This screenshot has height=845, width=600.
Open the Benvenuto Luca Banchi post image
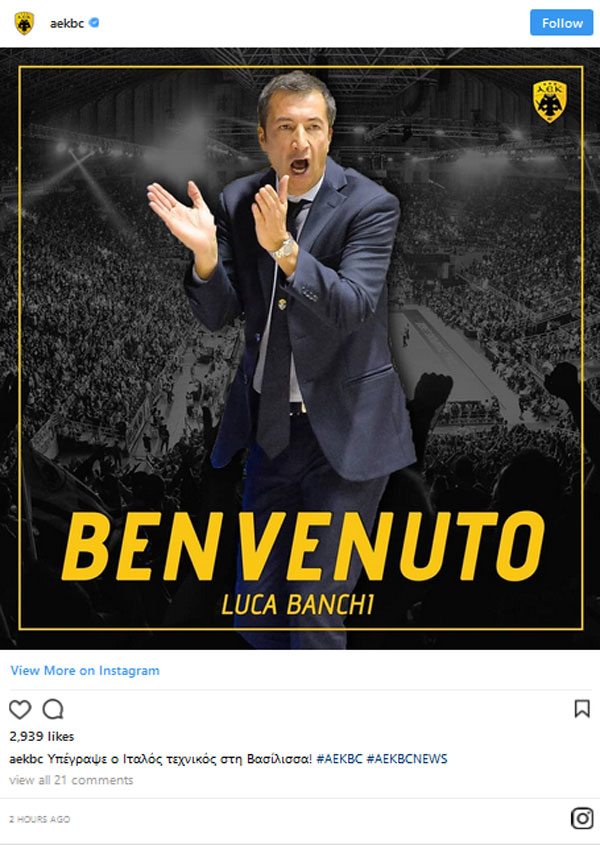pos(300,350)
